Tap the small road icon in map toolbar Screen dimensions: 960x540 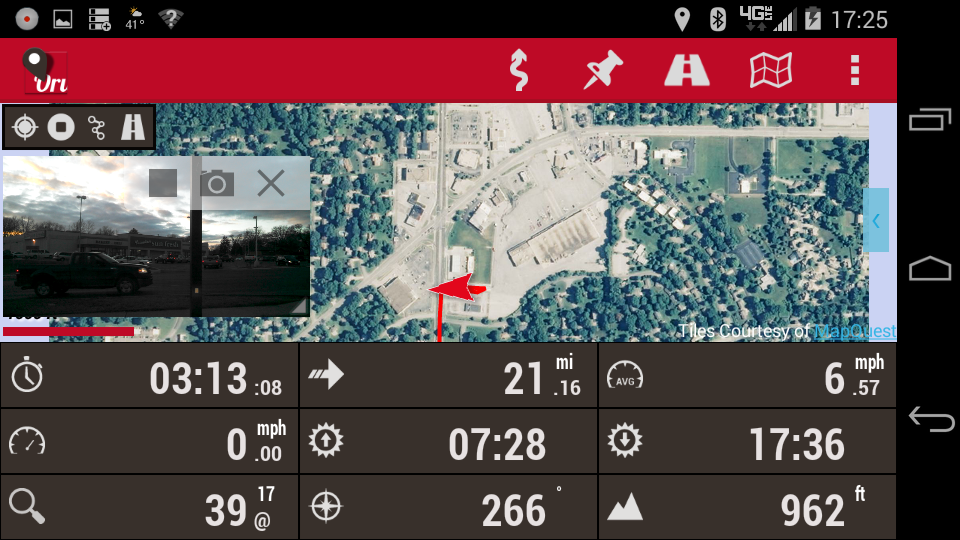tap(133, 127)
